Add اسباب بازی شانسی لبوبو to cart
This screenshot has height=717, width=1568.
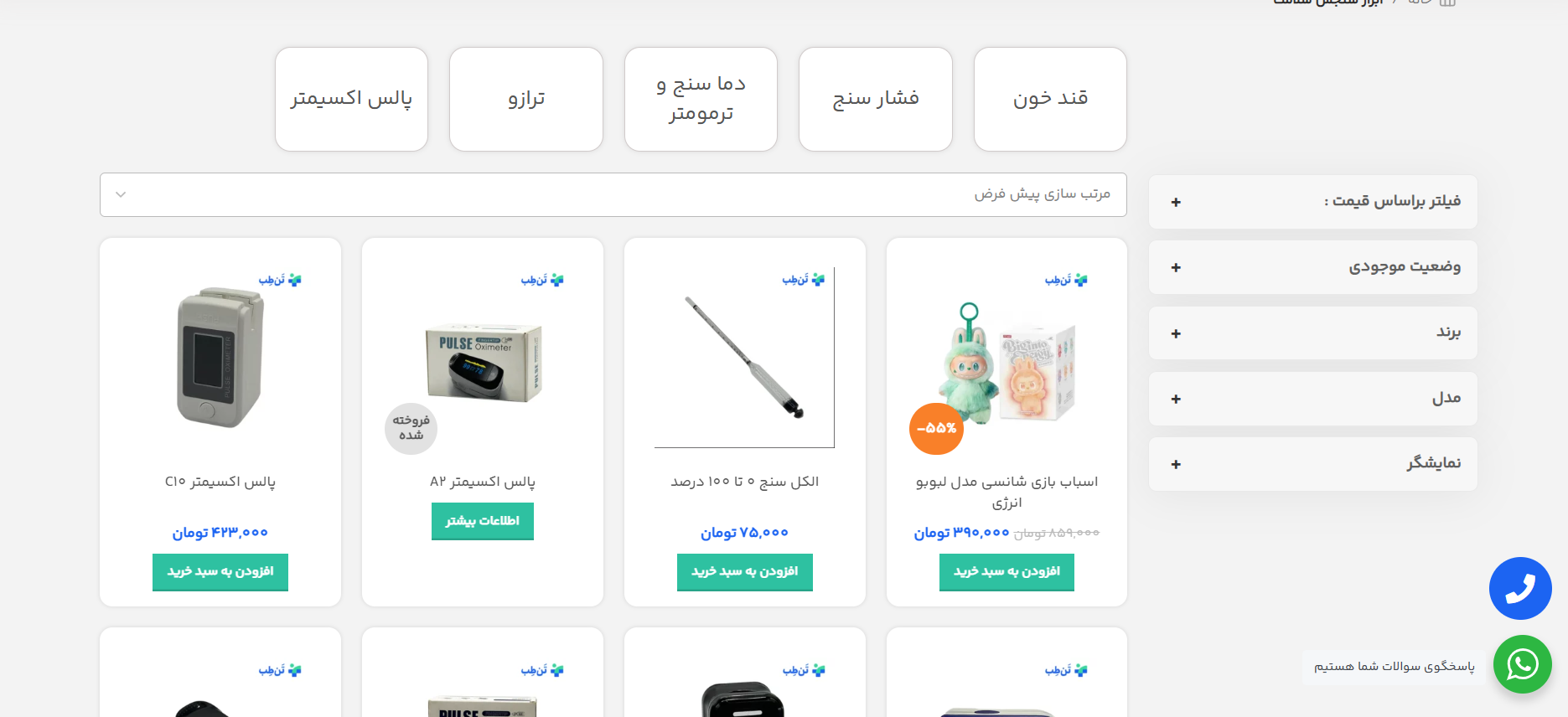click(x=1007, y=571)
